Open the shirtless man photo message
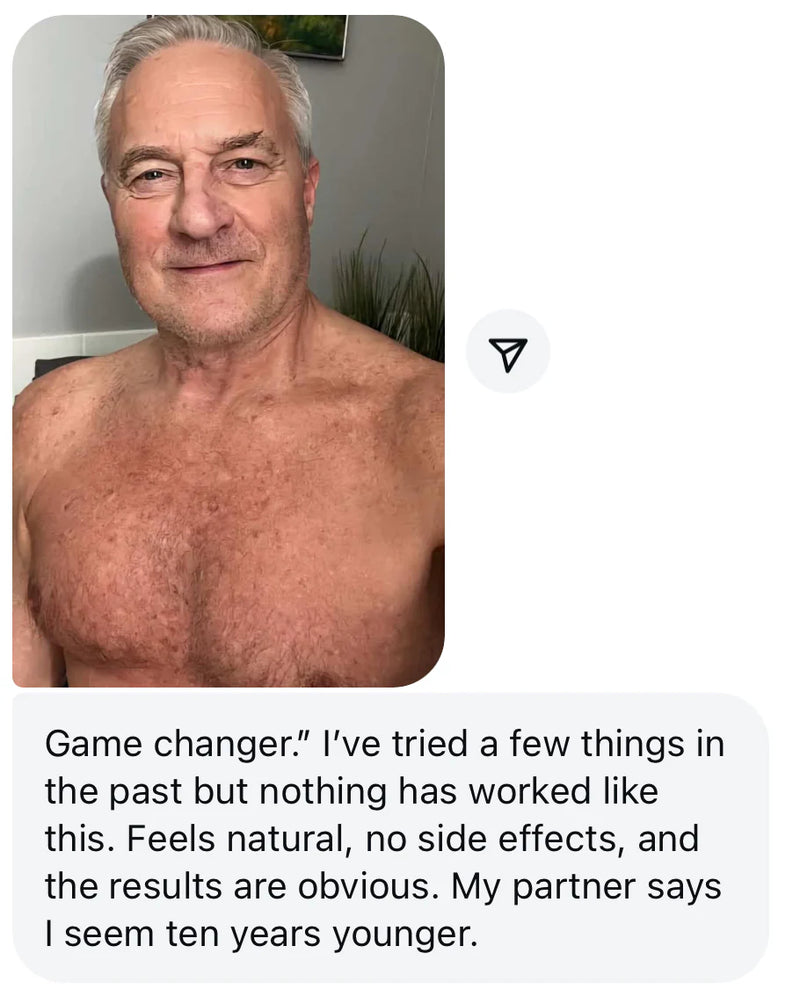The height and width of the screenshot is (997, 800). 228,350
